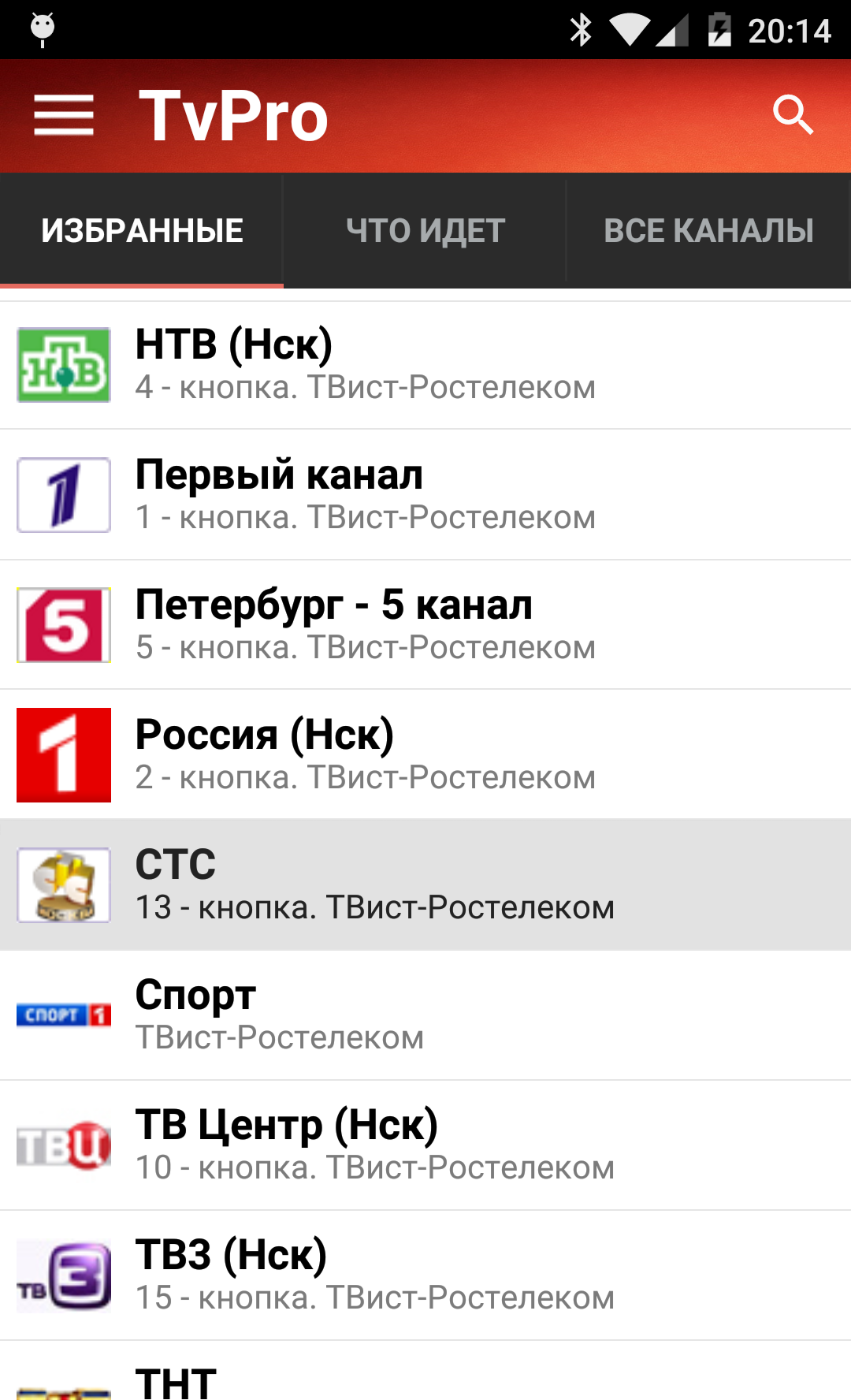Viewport: 851px width, 1400px height.
Task: Tap the search magnifier icon
Action: coord(792,116)
